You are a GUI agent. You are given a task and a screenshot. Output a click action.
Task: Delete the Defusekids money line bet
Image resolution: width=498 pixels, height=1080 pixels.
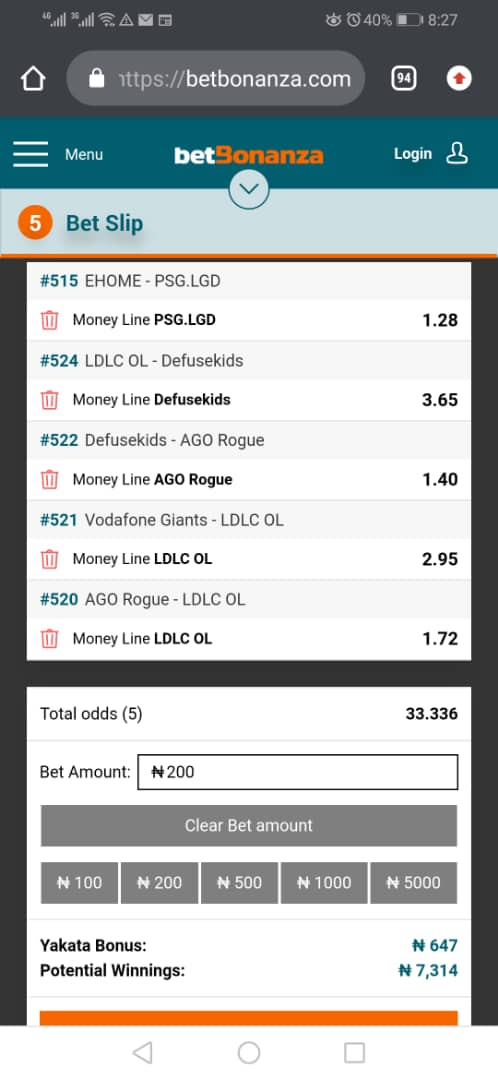50,400
